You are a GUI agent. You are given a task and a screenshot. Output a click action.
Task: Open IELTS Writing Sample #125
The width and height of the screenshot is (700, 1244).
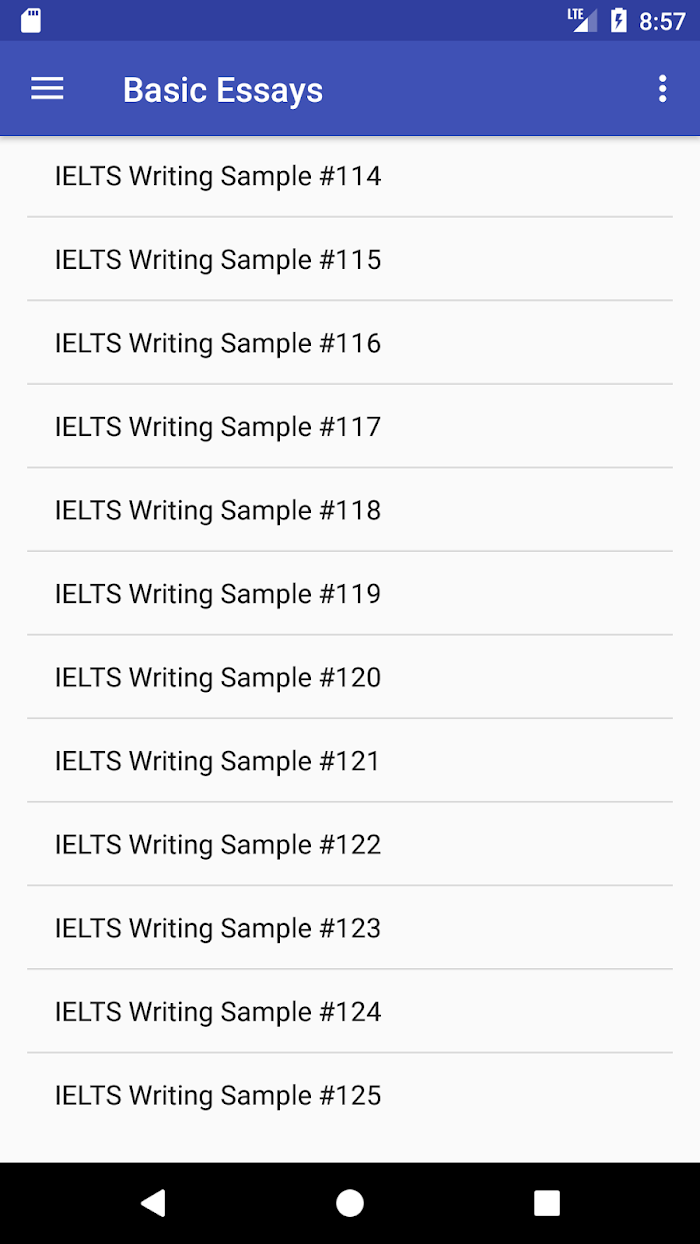[x=350, y=1095]
